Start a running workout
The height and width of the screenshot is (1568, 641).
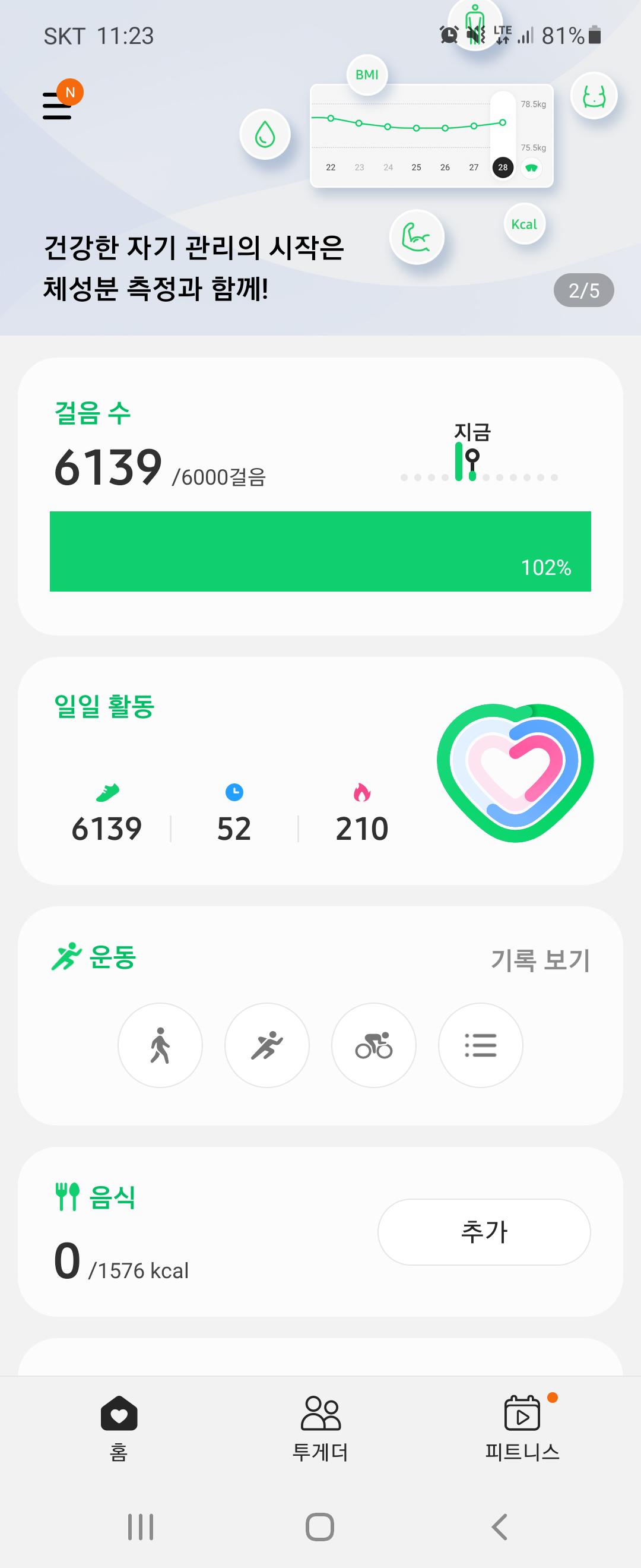click(267, 1045)
